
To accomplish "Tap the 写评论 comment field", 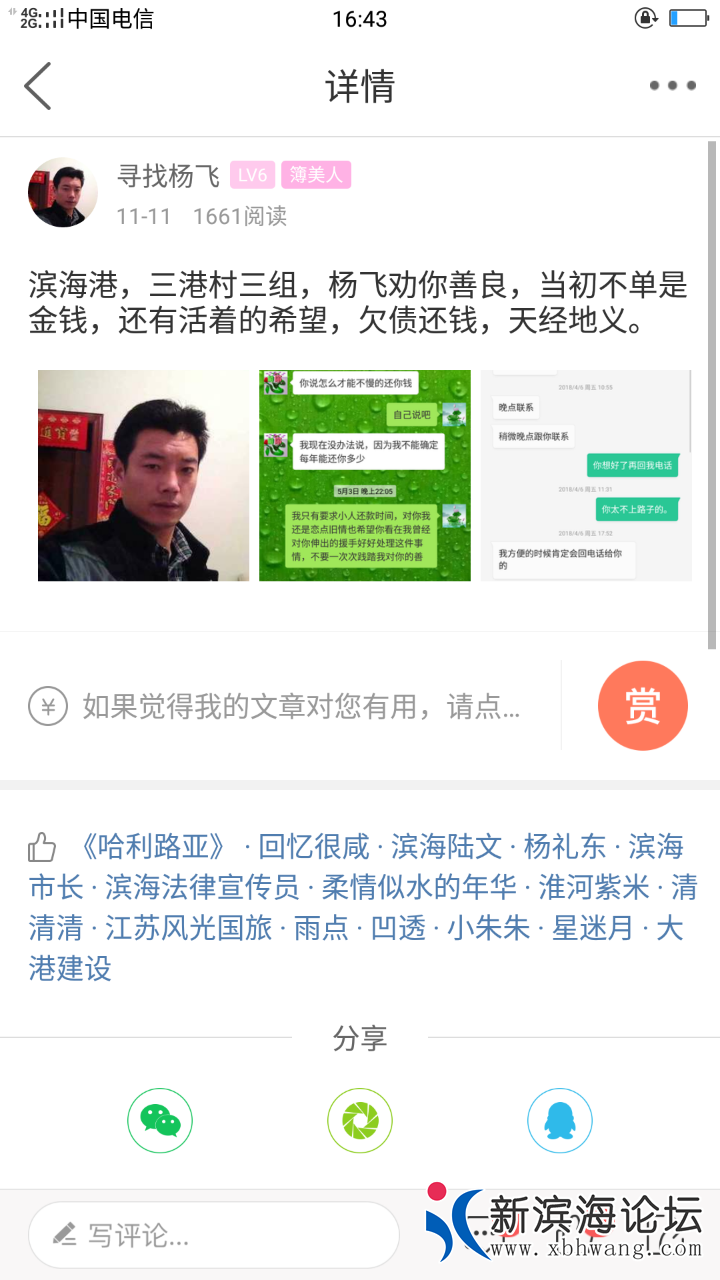I will tap(213, 1235).
